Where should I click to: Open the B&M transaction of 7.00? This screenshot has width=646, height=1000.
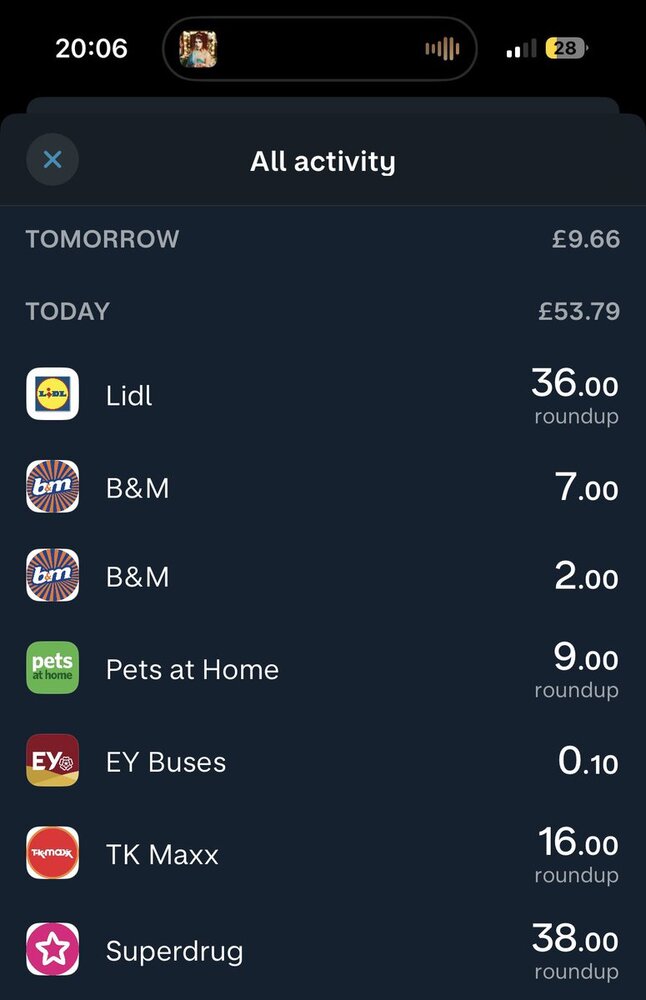coord(322,488)
